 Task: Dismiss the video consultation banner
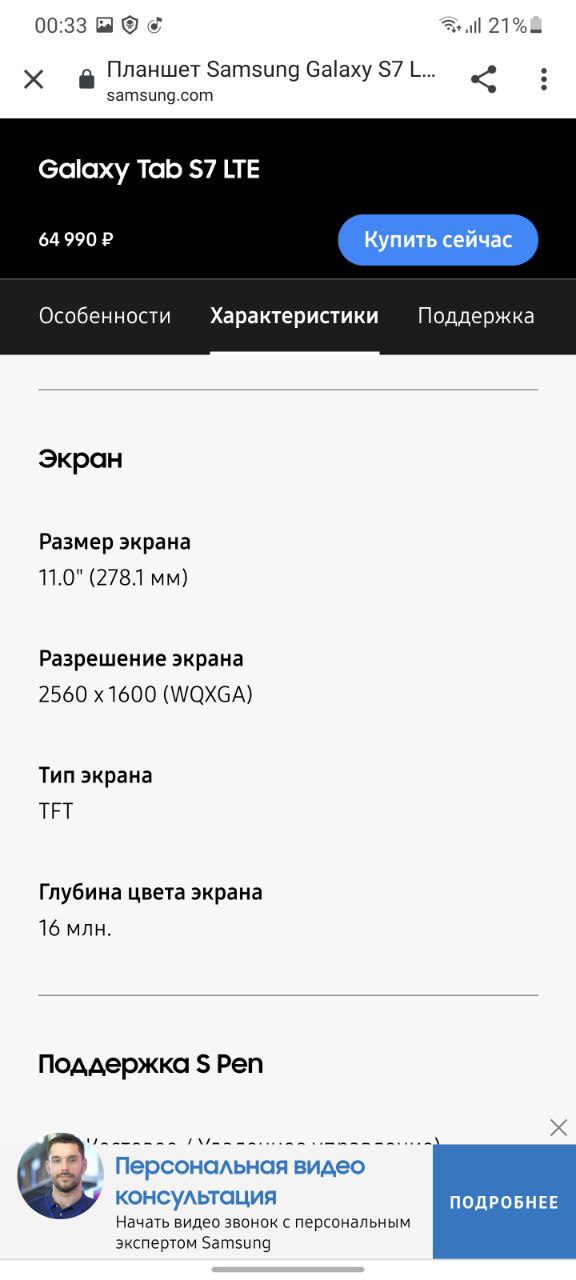(558, 1128)
